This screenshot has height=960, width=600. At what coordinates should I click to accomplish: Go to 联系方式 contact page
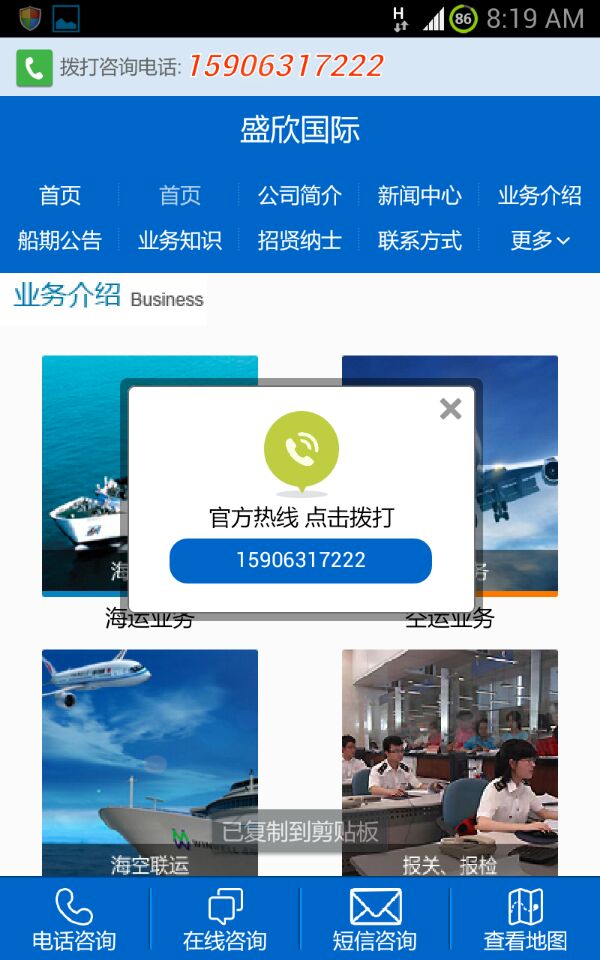point(419,241)
